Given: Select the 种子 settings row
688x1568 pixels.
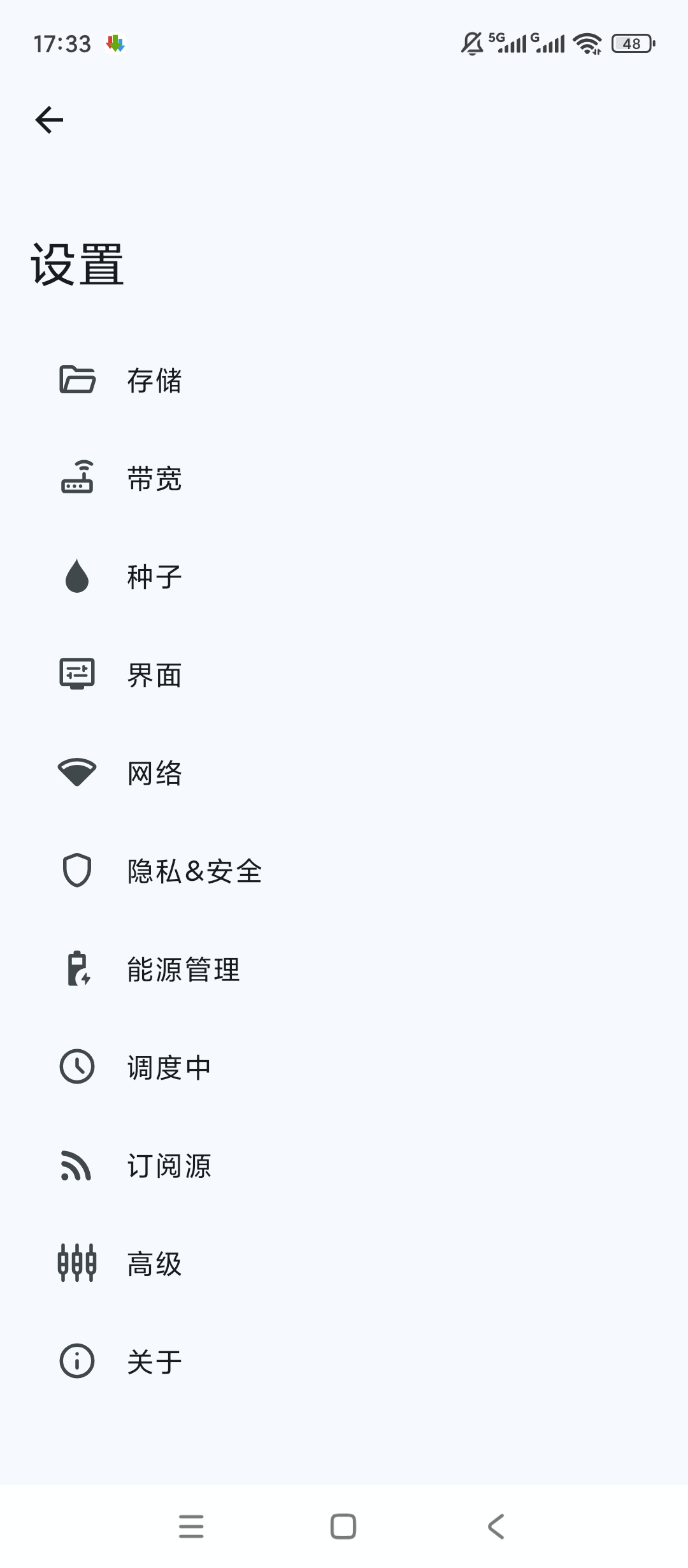Looking at the screenshot, I should tap(344, 577).
